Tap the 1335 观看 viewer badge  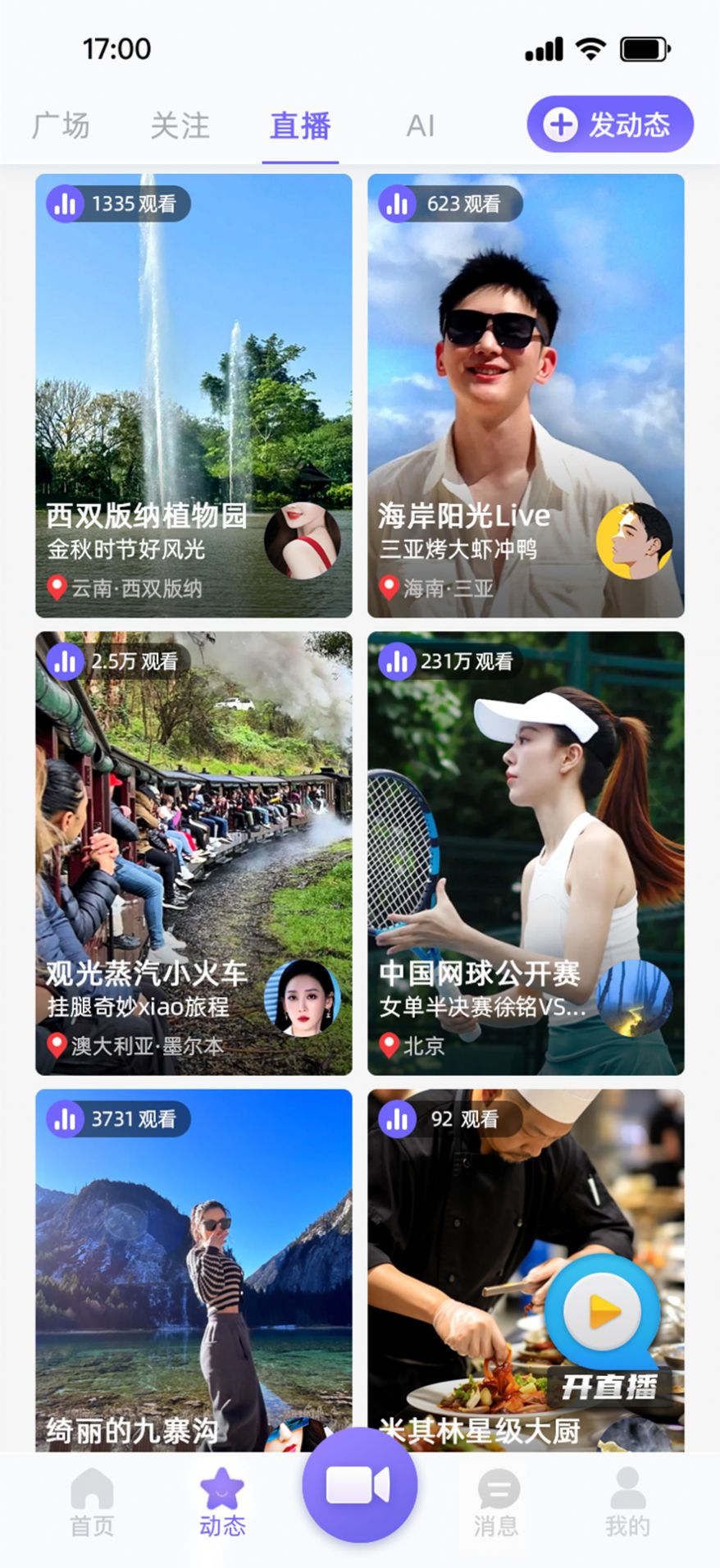click(116, 203)
